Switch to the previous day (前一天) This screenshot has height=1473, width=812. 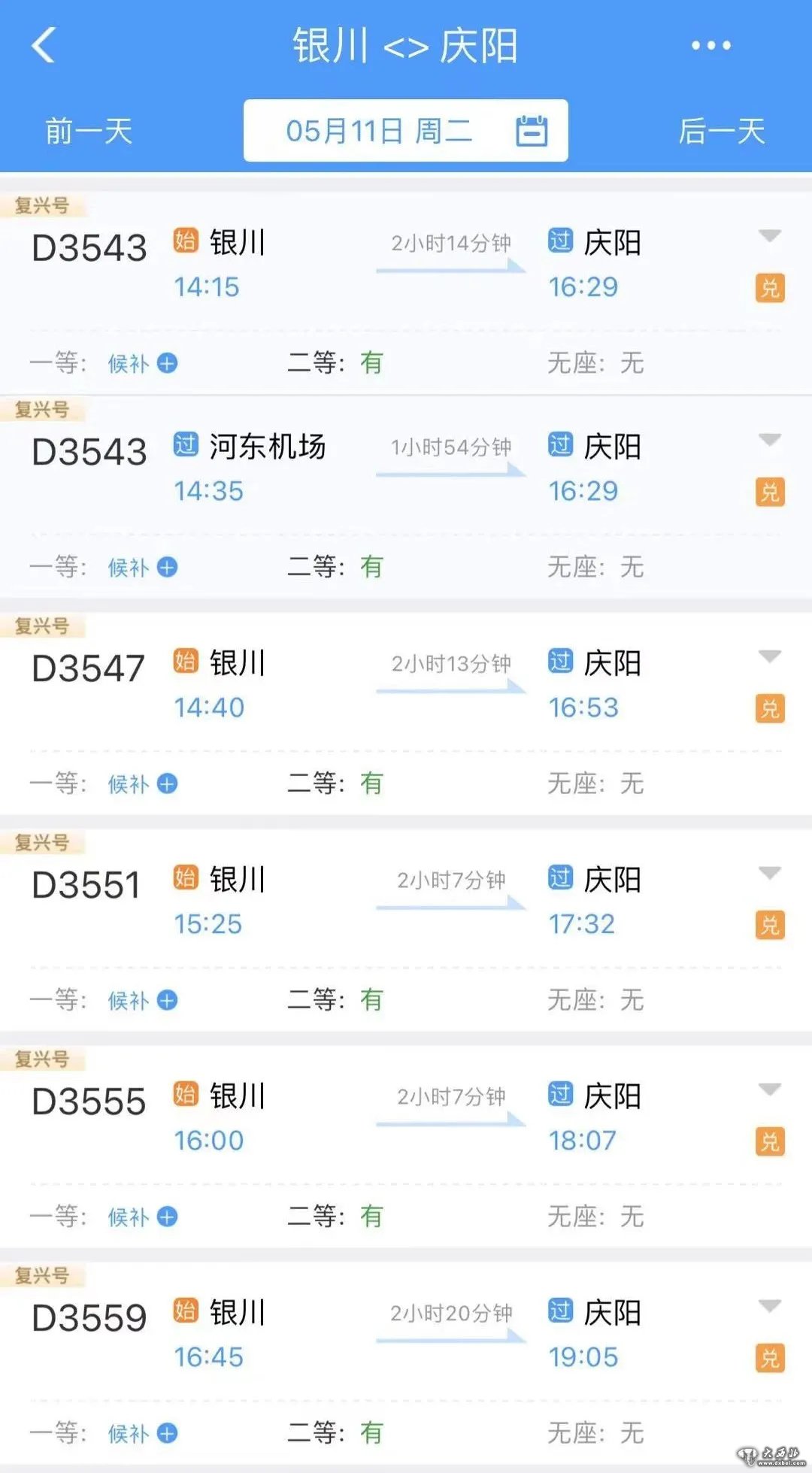pos(89,131)
